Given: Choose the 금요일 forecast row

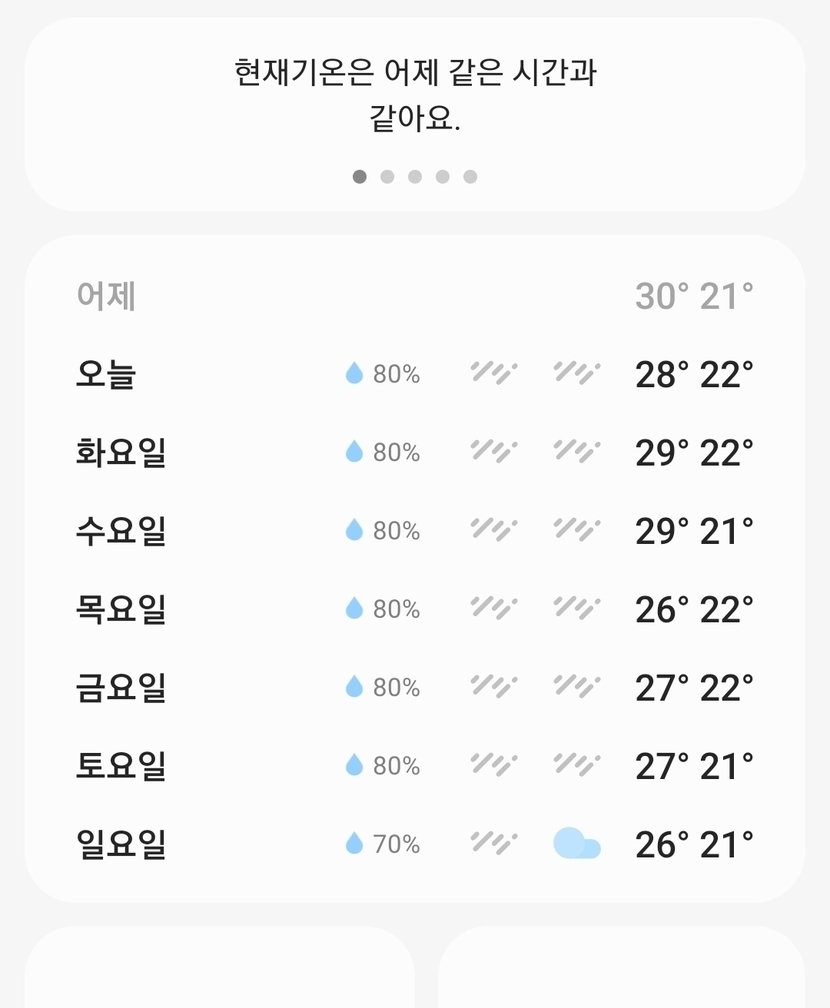Looking at the screenshot, I should (414, 687).
